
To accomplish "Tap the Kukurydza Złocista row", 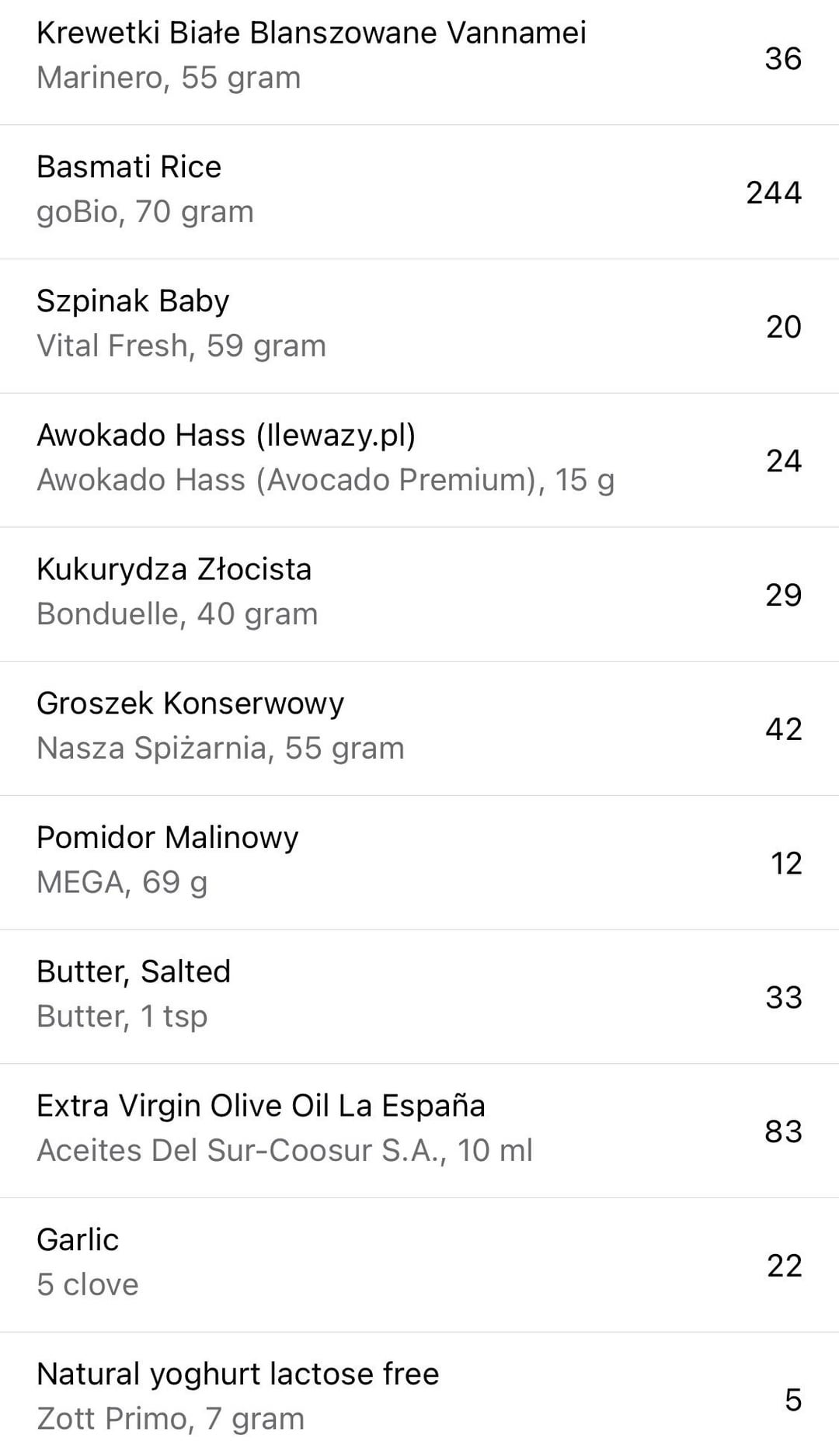I will tap(419, 595).
